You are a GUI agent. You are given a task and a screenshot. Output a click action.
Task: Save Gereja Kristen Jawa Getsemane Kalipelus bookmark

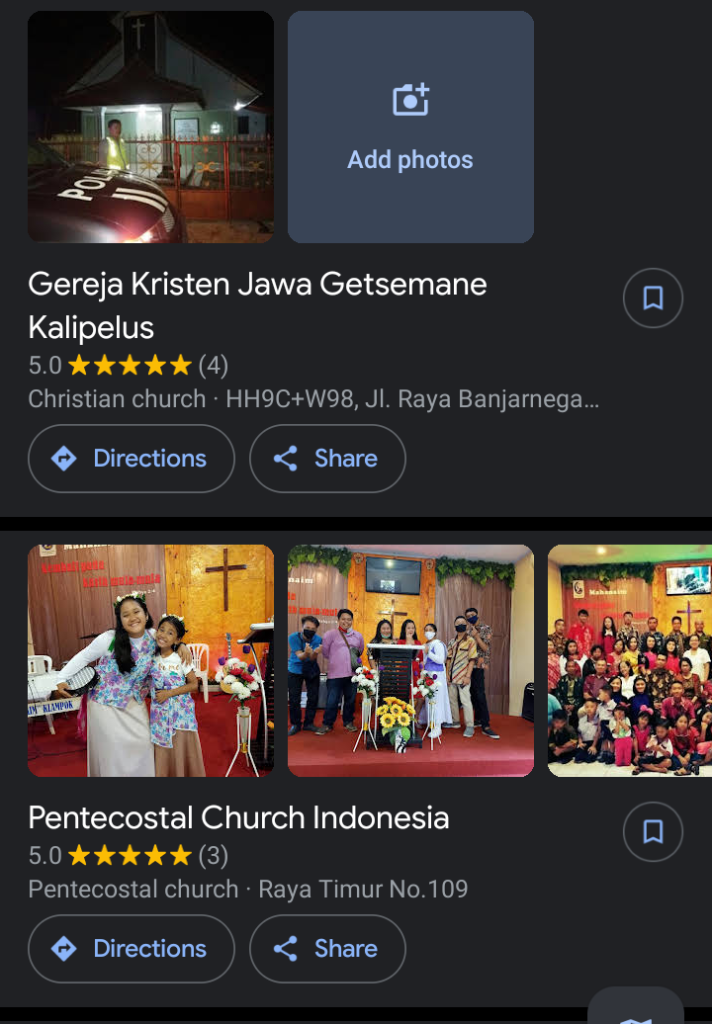[653, 298]
